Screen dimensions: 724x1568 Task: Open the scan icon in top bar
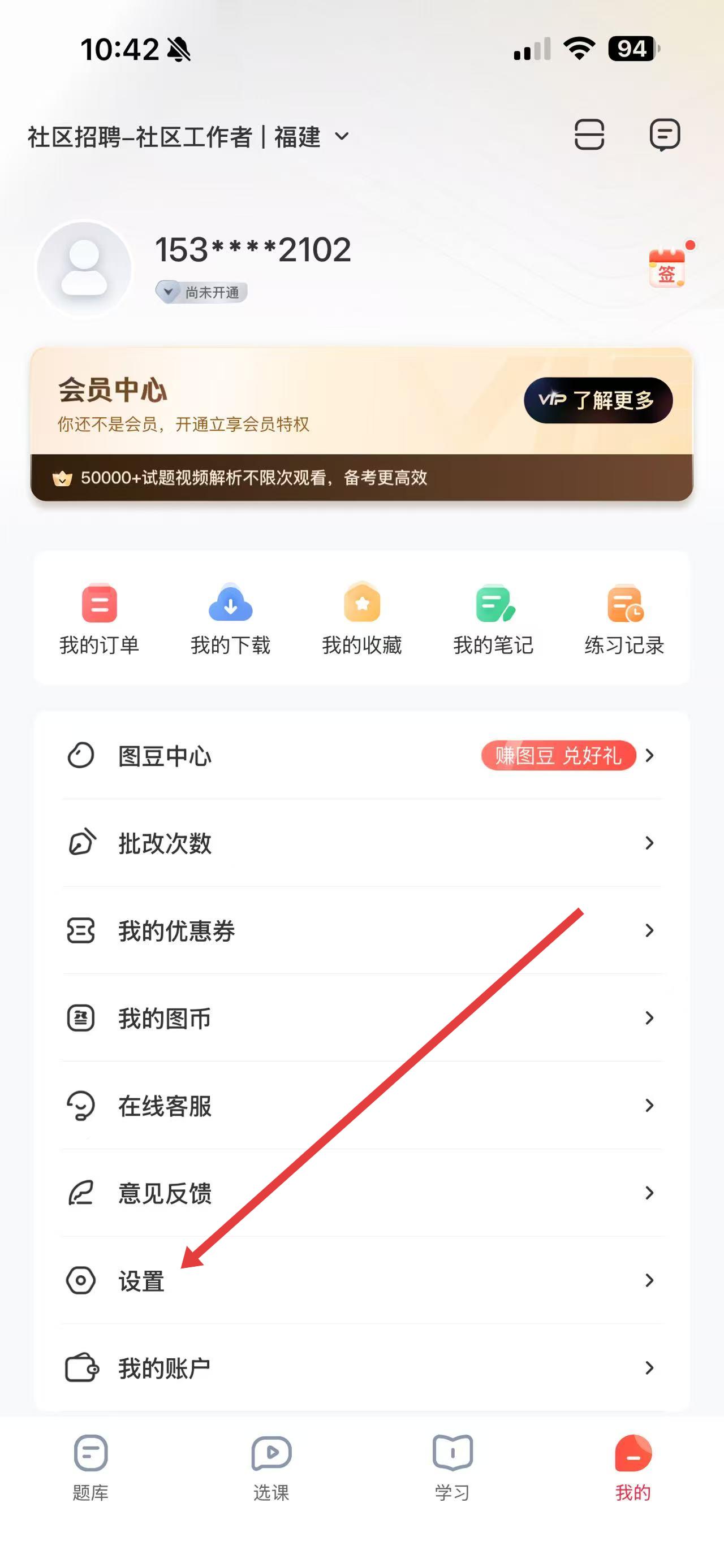click(589, 135)
